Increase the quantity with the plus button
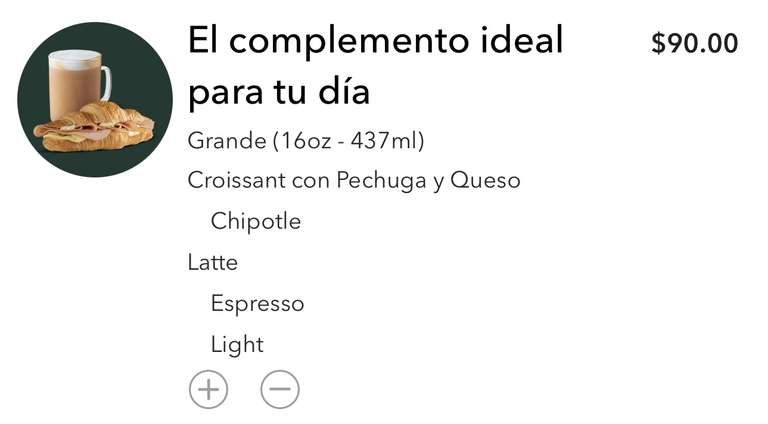This screenshot has height=424, width=768. pos(209,389)
